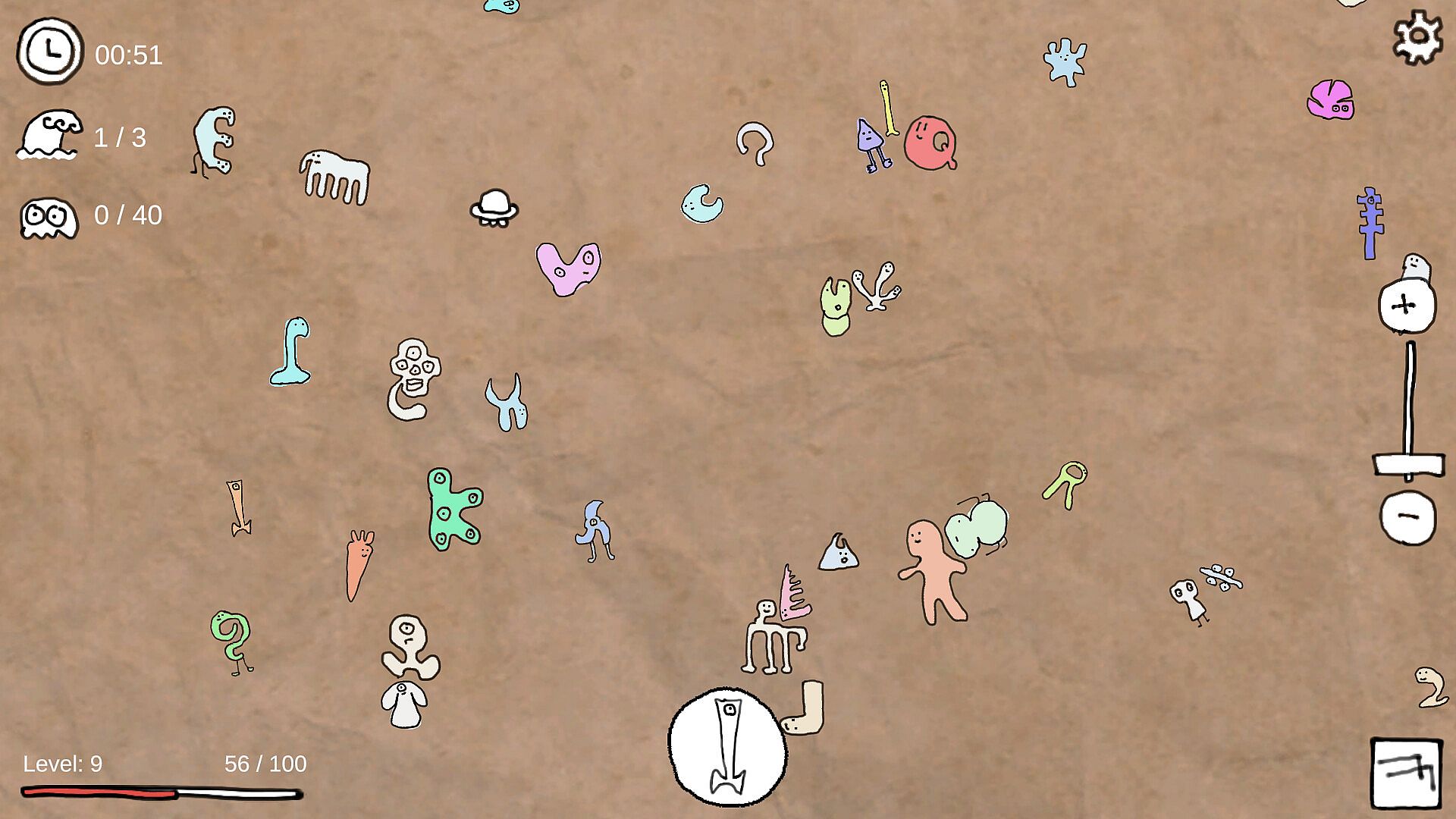Tap the red Q-shaped creature

[930, 143]
